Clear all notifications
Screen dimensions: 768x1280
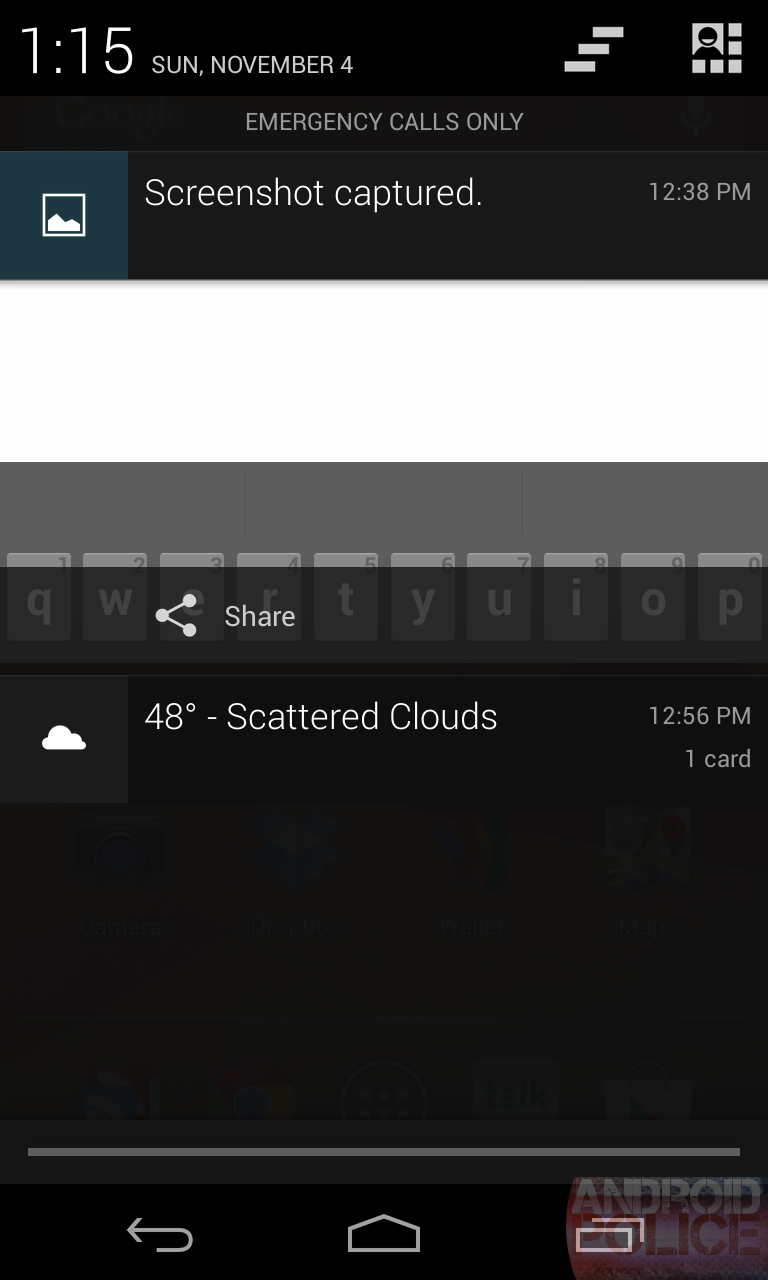tap(594, 50)
